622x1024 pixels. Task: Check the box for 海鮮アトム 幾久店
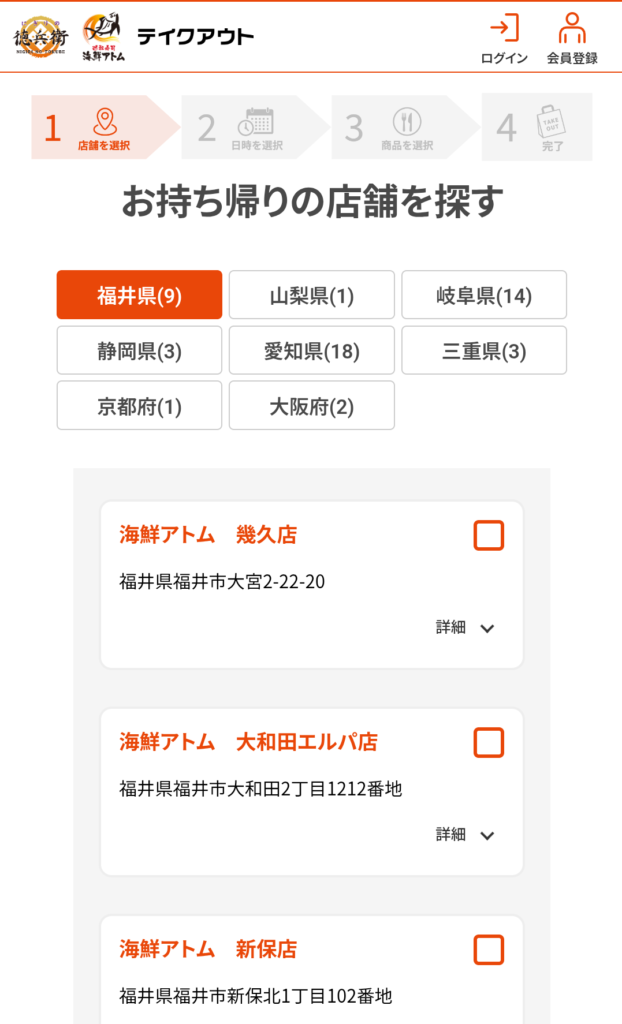(488, 536)
